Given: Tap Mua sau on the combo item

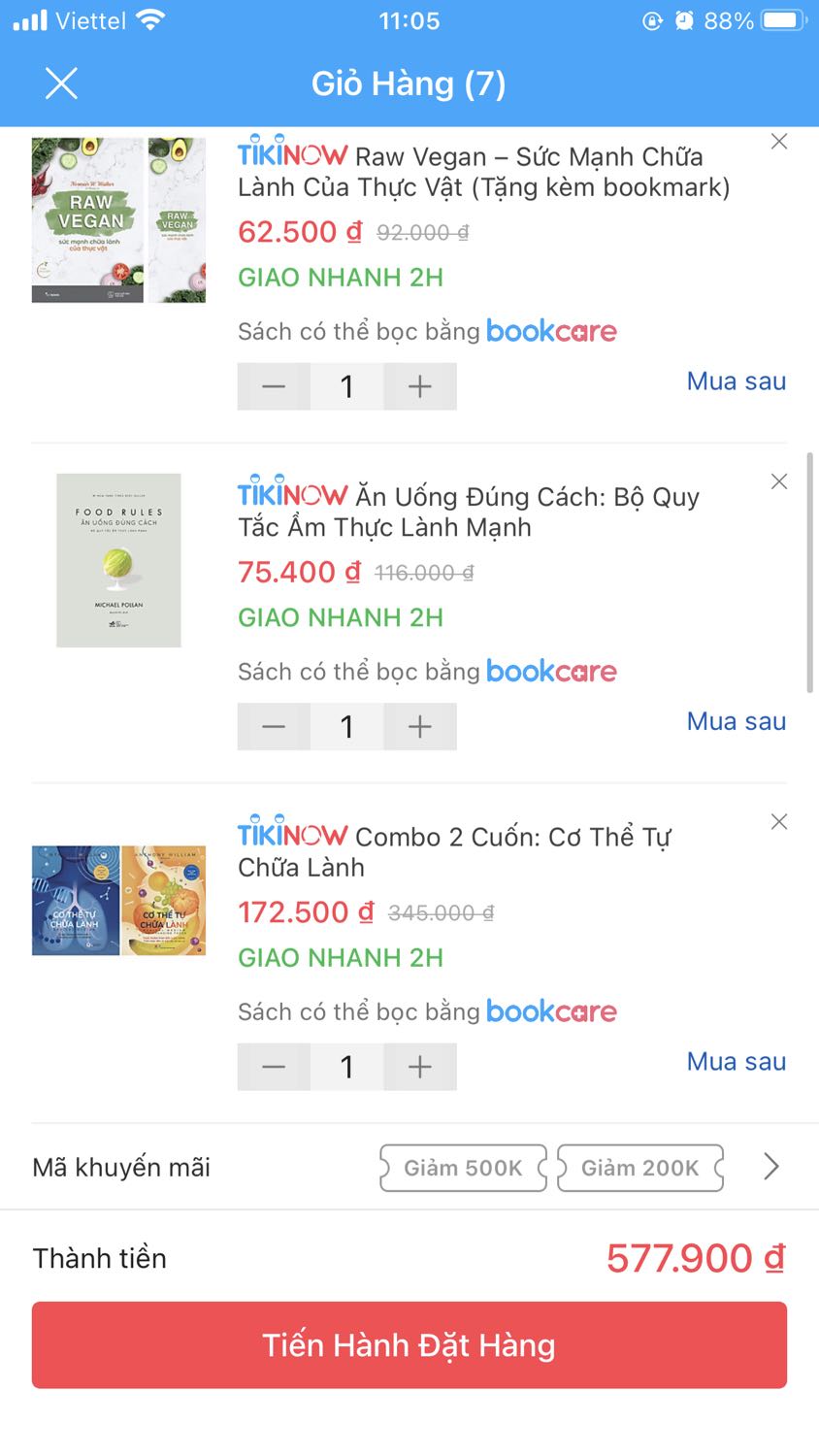Looking at the screenshot, I should click(736, 1061).
